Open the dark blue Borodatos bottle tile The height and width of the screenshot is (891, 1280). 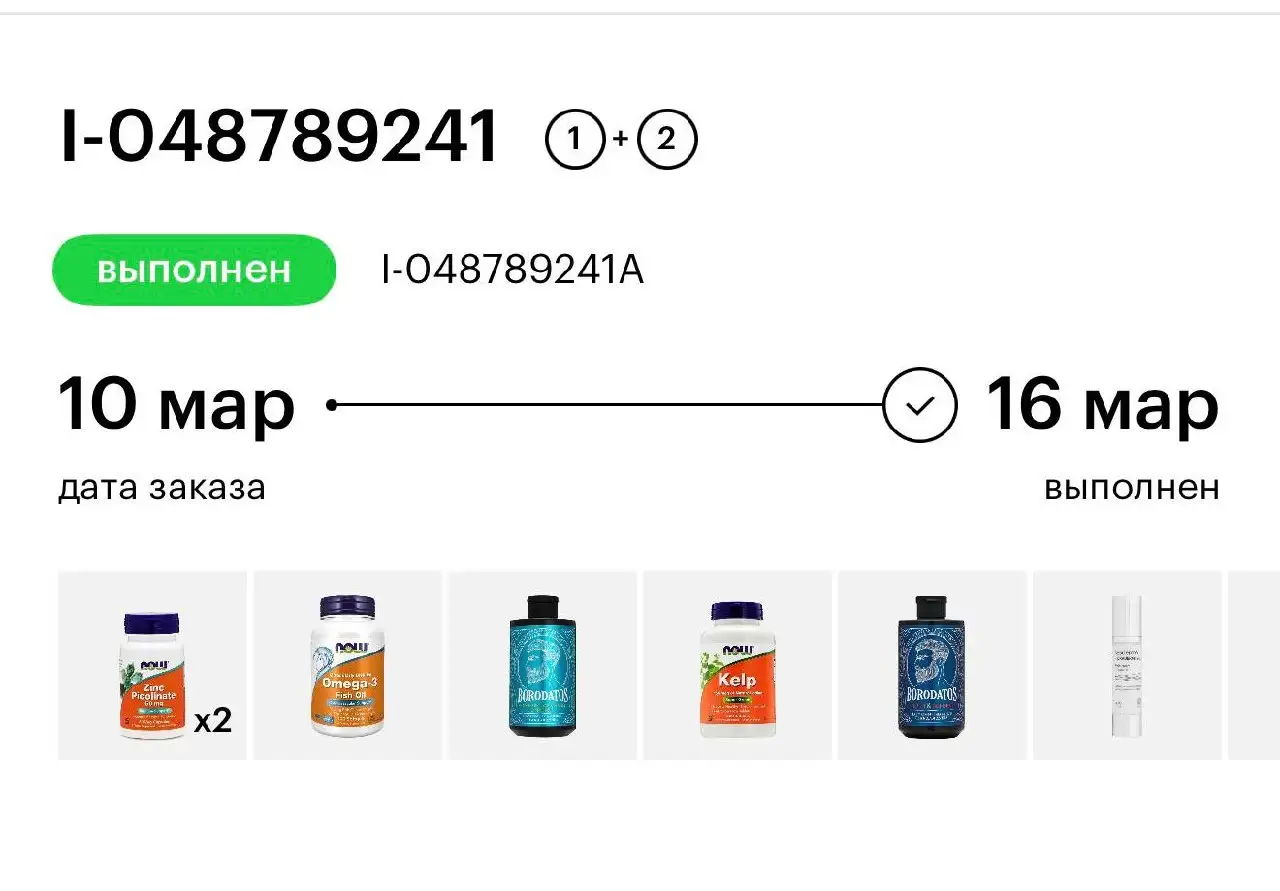pyautogui.click(x=932, y=666)
